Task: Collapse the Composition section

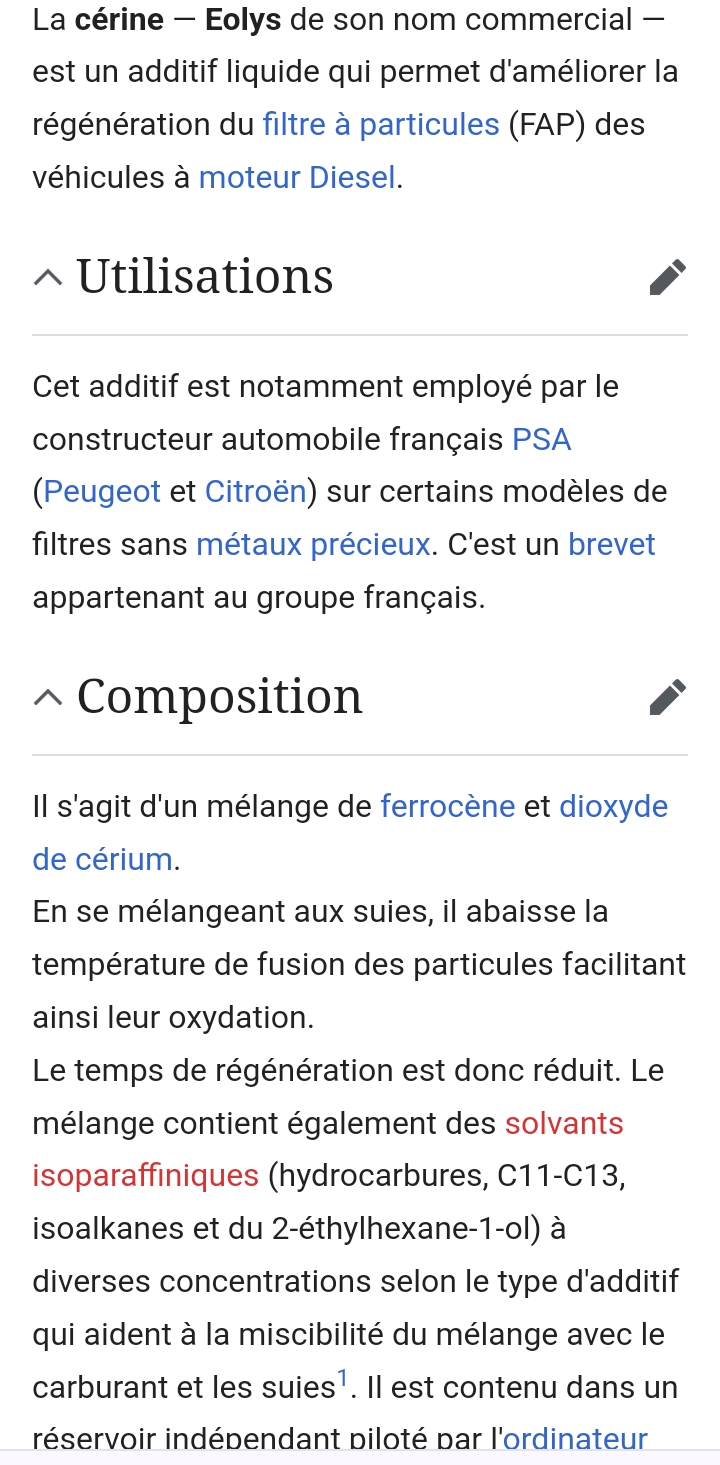Action: [x=47, y=698]
